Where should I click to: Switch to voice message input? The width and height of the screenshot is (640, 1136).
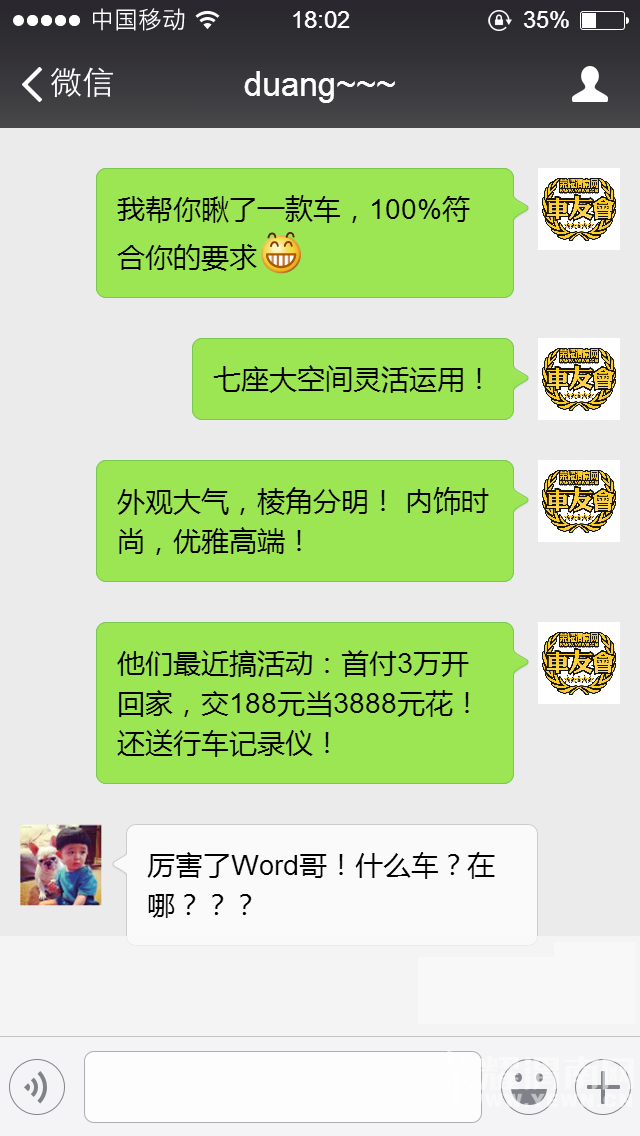coord(37,1086)
